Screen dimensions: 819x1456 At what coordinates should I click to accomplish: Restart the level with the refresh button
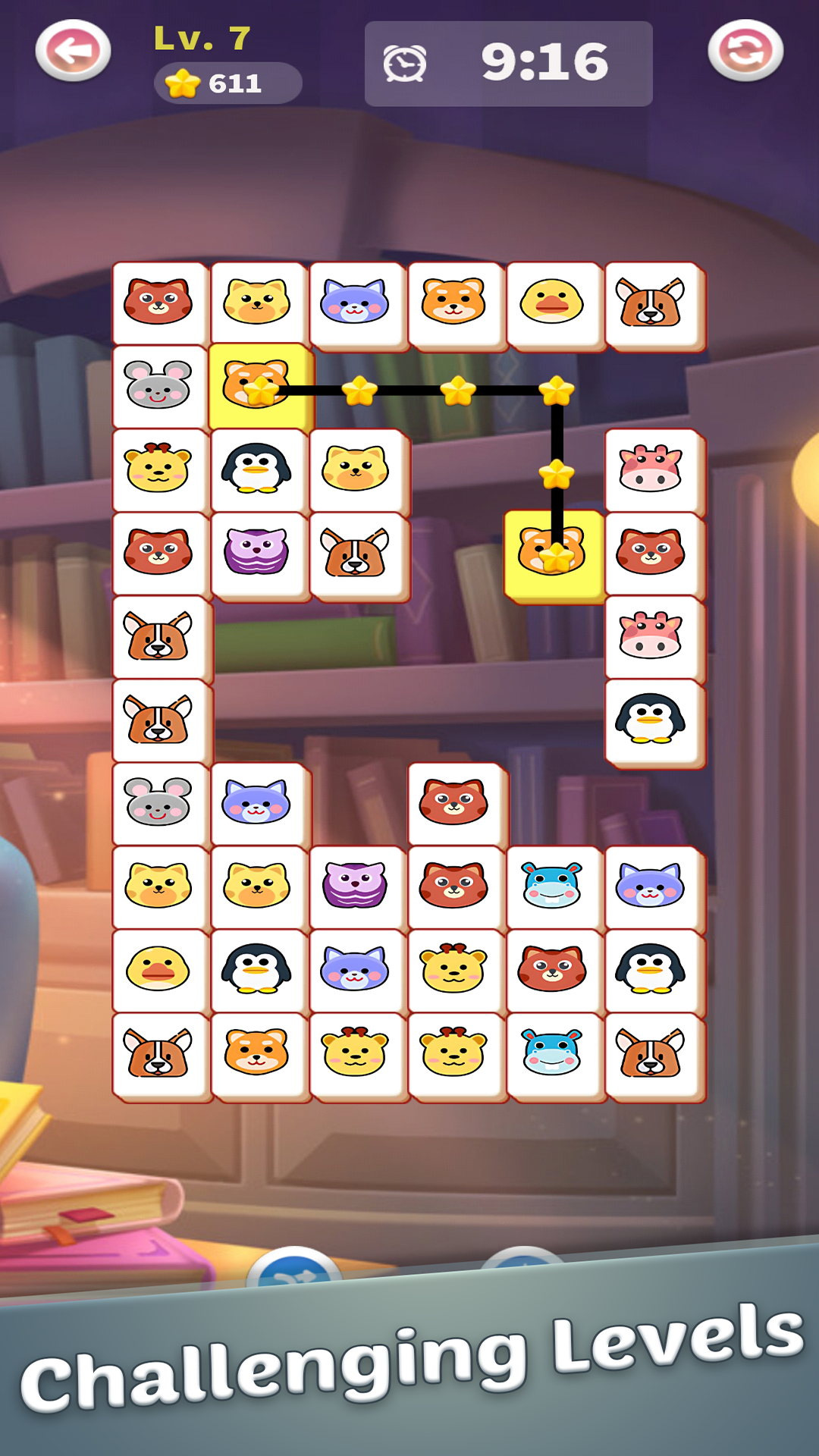point(745,51)
